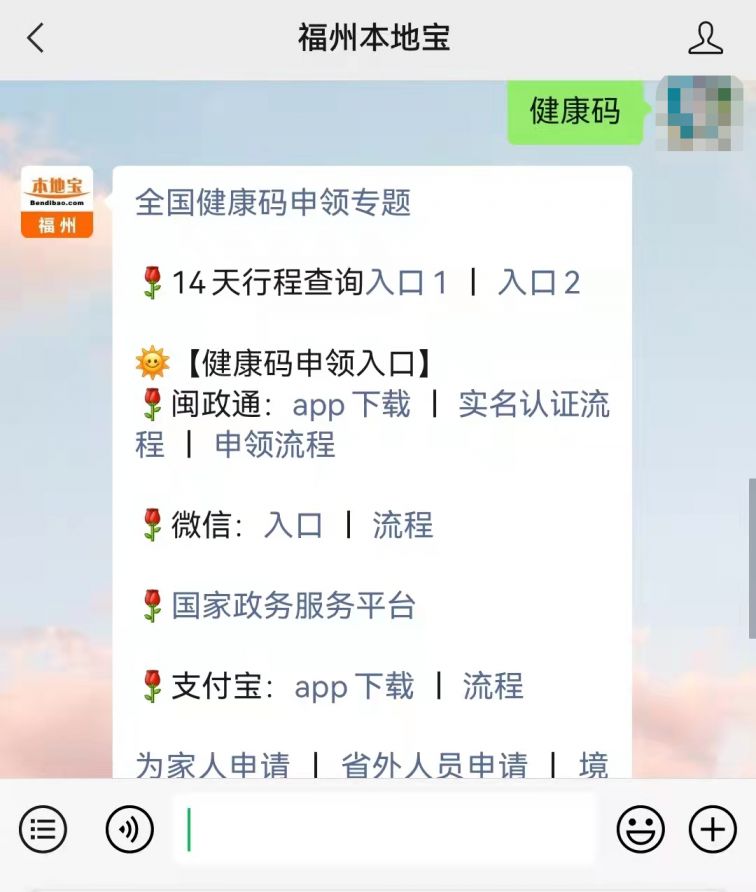Viewport: 756px width, 892px height.
Task: Open 14天行程查询 入口2 link
Action: click(538, 283)
